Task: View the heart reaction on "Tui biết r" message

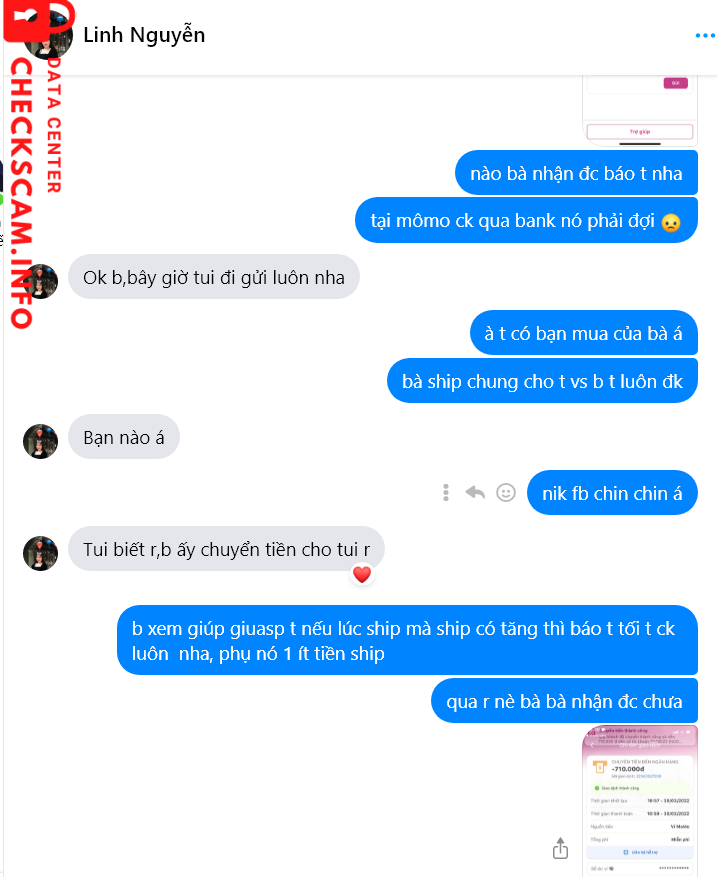Action: [362, 574]
